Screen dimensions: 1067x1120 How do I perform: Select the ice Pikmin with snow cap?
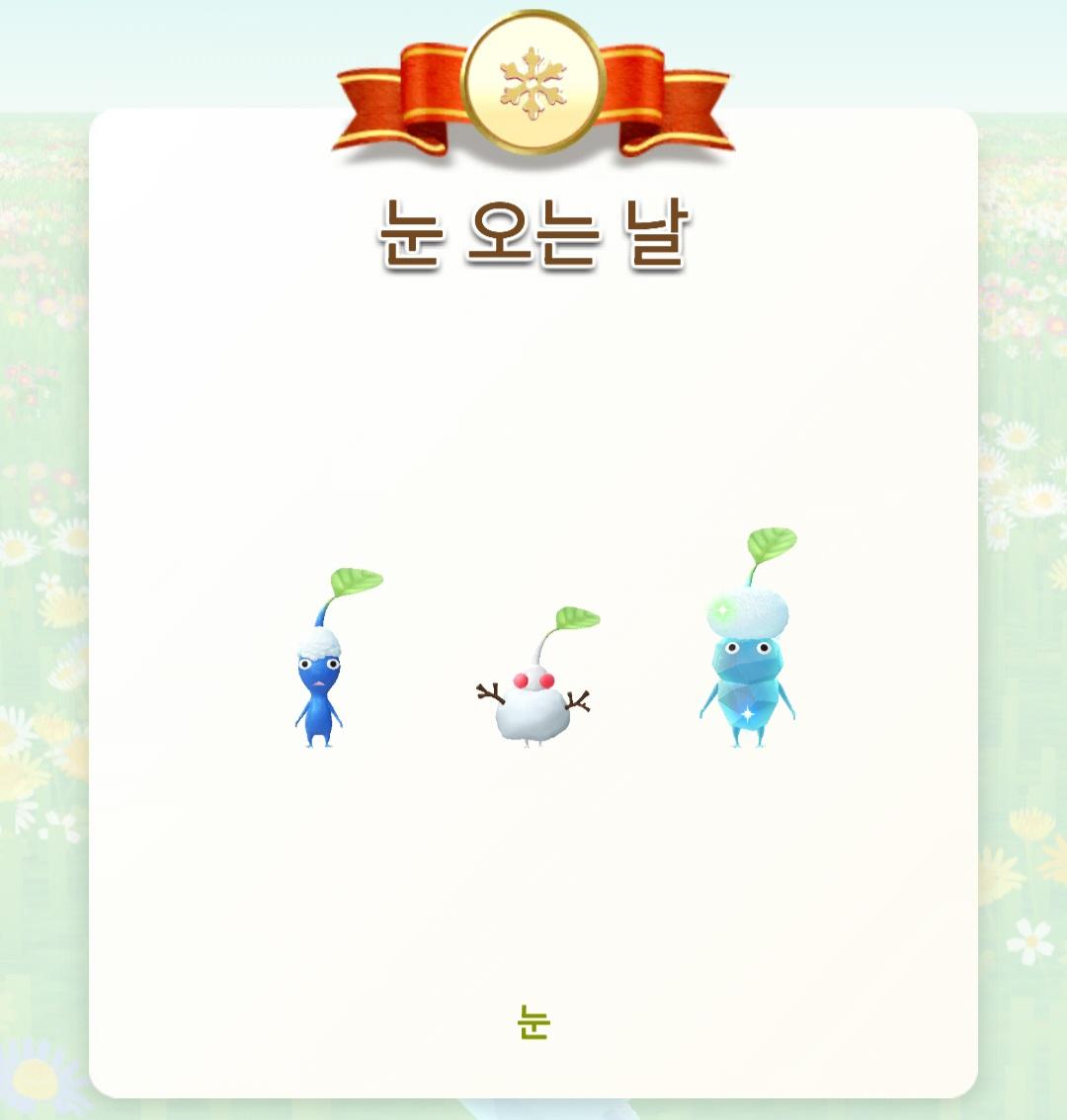pyautogui.click(x=747, y=665)
